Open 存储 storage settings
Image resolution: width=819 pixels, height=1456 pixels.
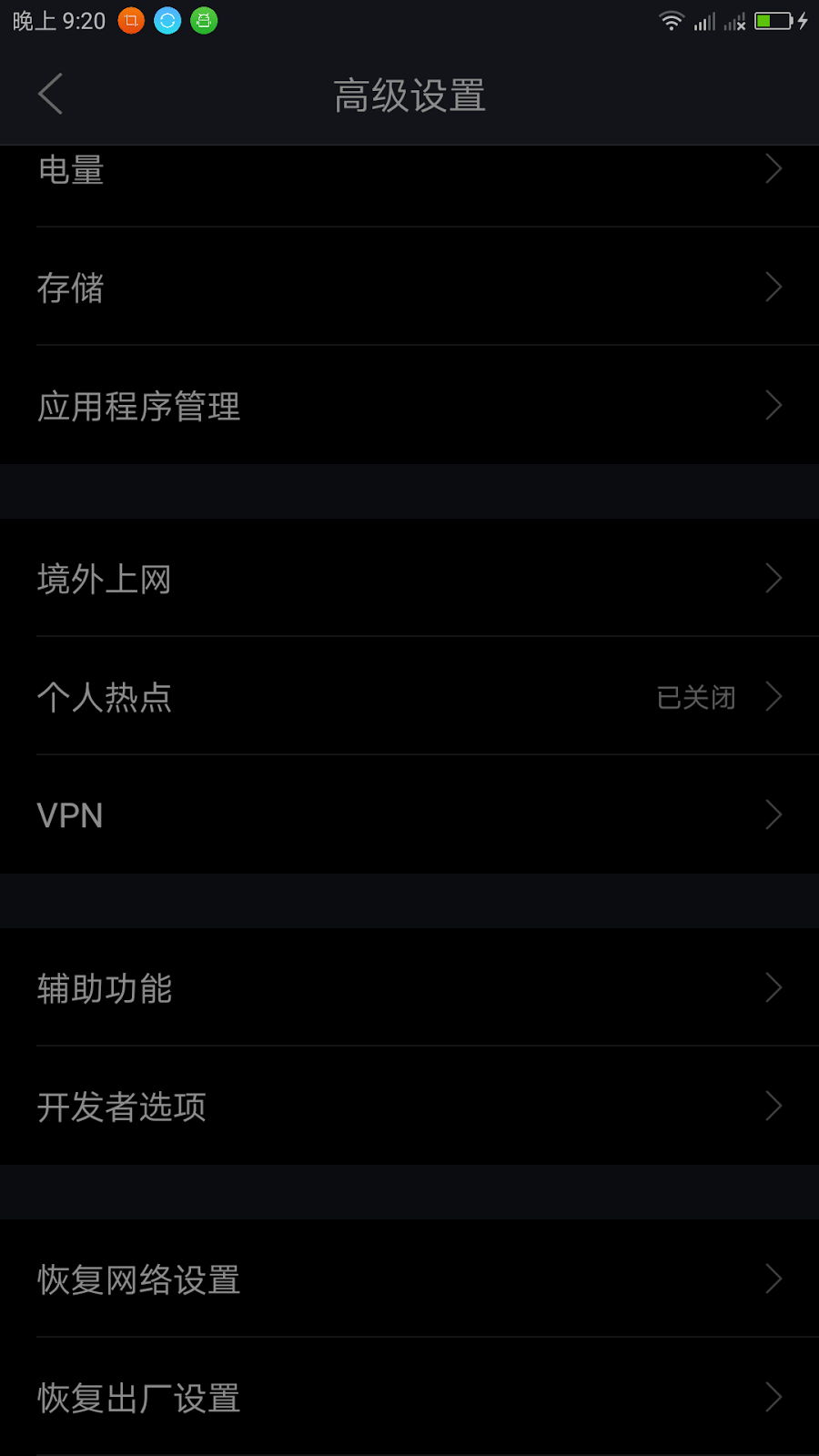click(x=409, y=288)
